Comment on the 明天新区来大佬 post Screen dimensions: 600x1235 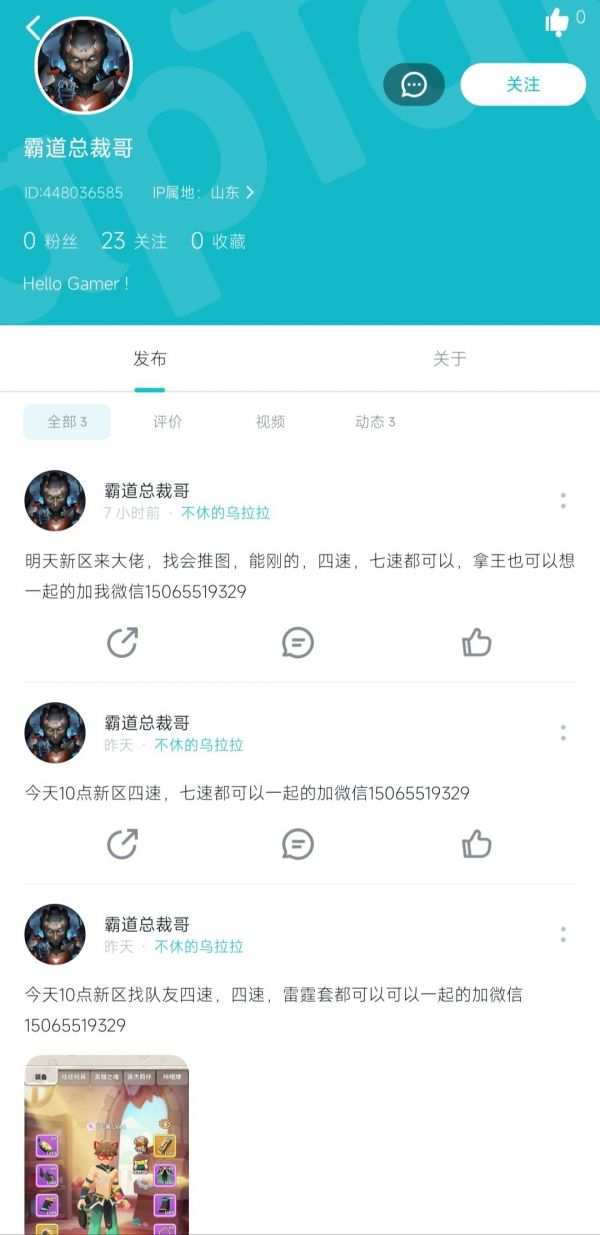coord(298,642)
